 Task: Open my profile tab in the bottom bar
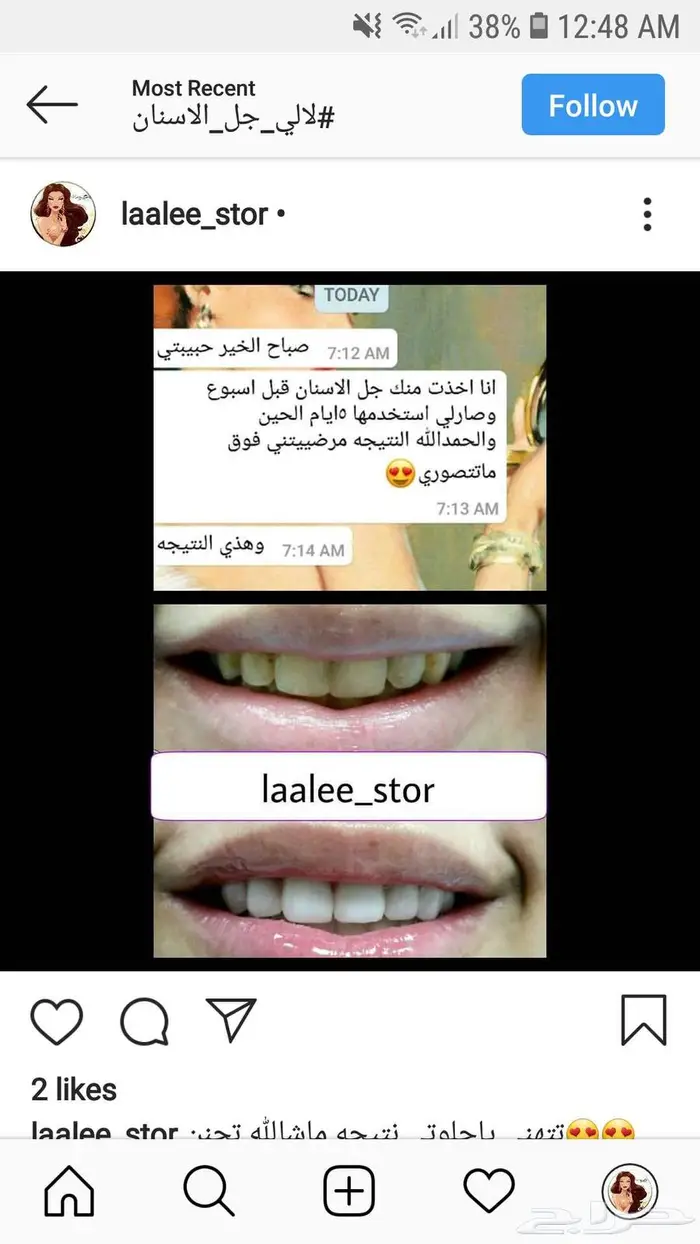(x=630, y=1192)
